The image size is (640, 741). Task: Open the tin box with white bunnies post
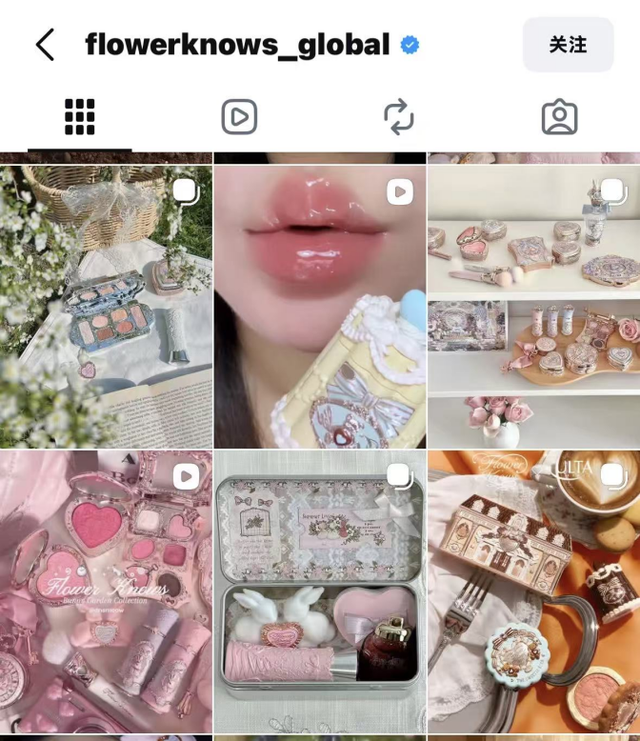tap(320, 592)
